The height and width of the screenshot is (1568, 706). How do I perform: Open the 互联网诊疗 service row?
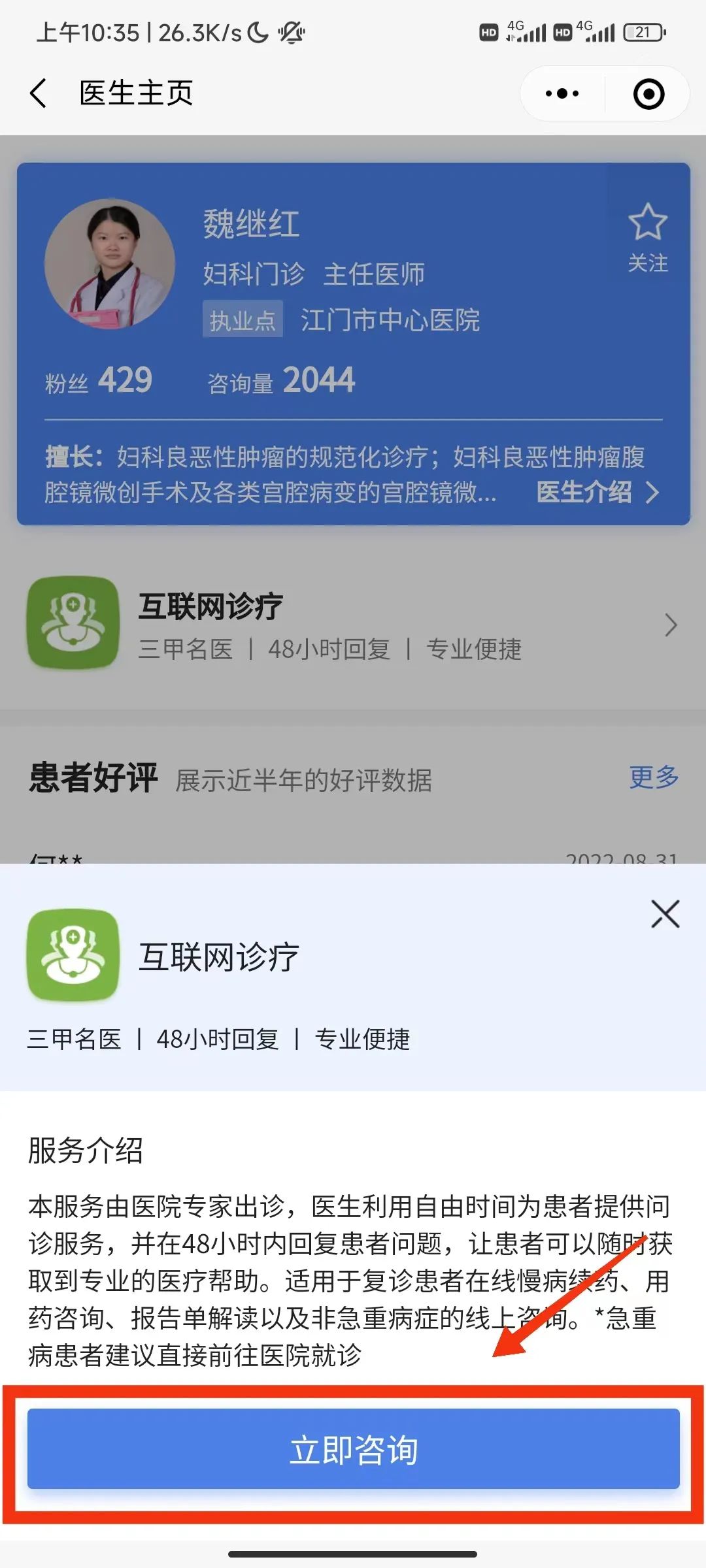[x=353, y=624]
